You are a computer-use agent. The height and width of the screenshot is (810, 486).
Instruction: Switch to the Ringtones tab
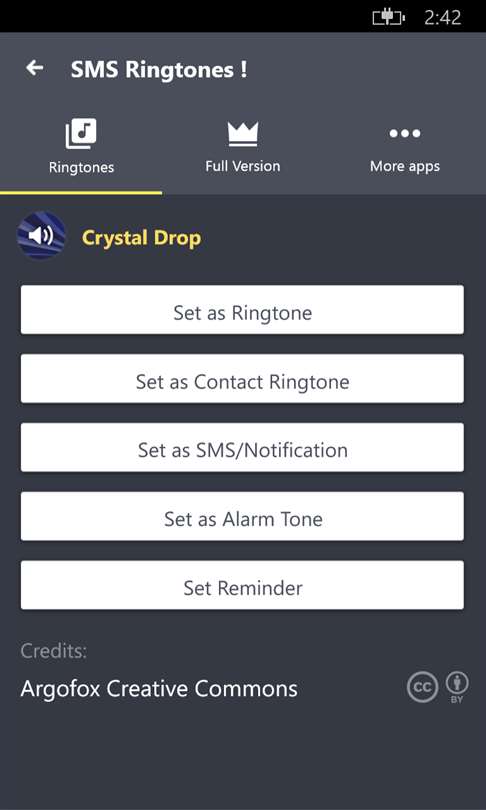tap(81, 148)
